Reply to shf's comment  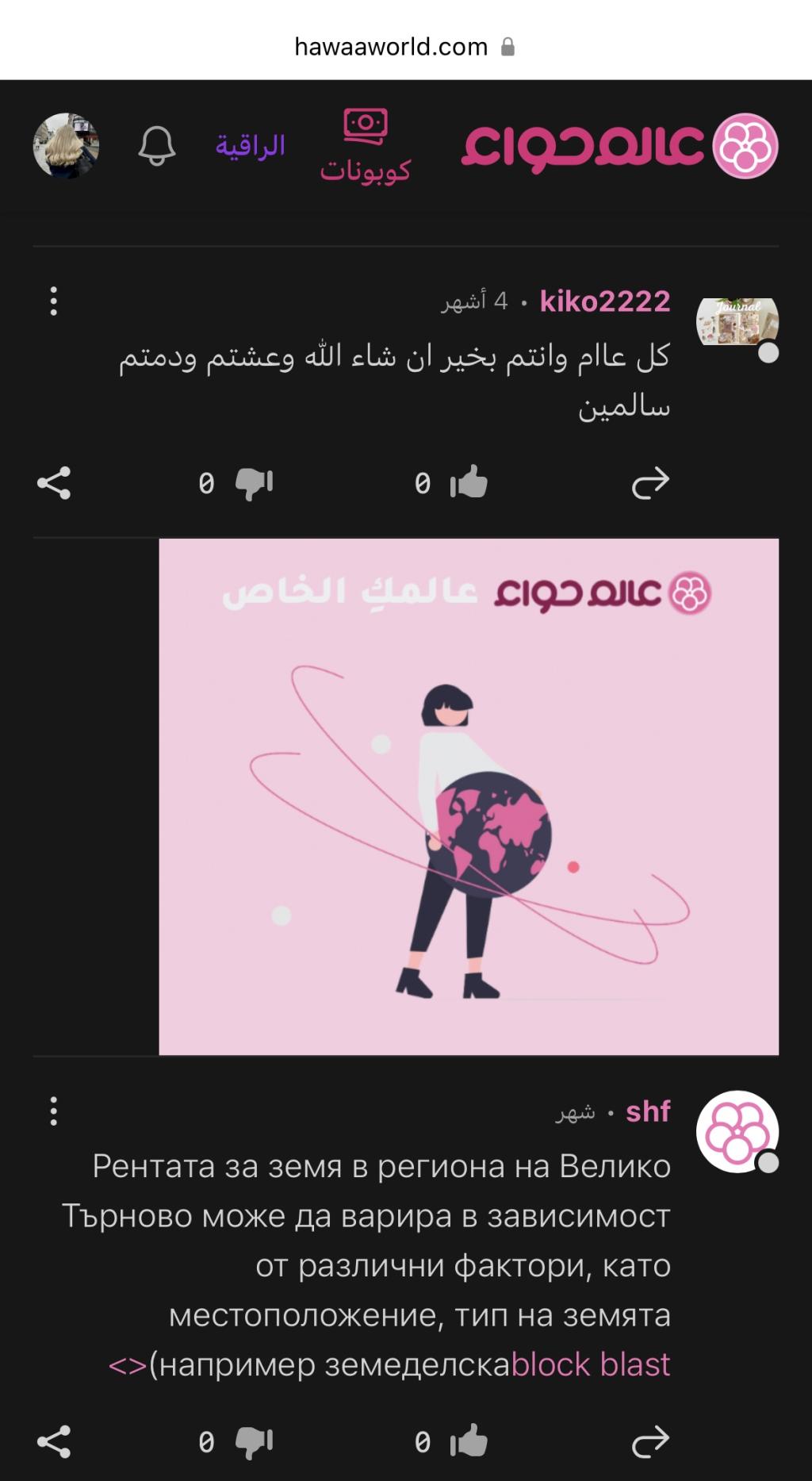tap(650, 1441)
